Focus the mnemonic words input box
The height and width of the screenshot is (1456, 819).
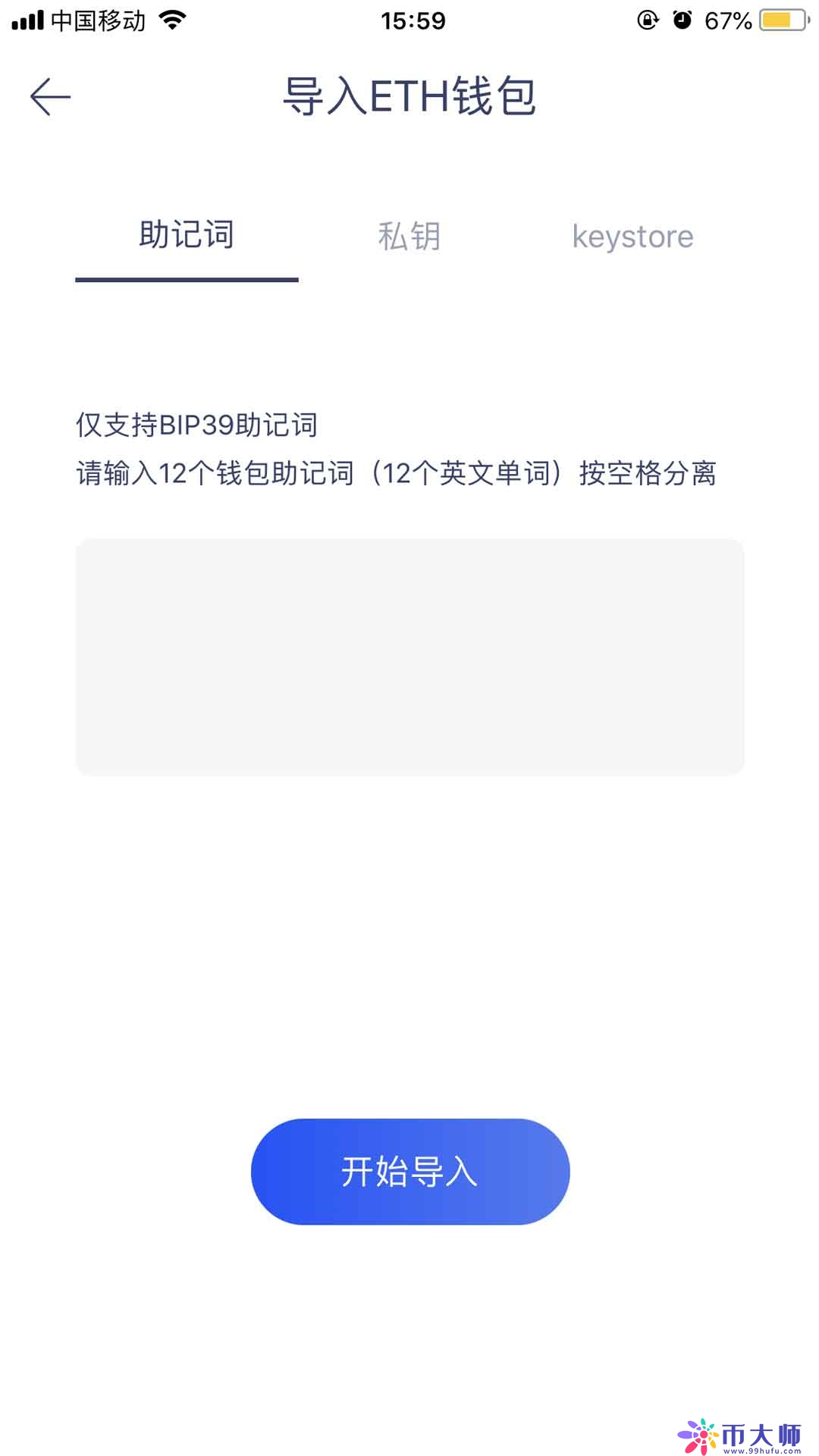pos(409,657)
